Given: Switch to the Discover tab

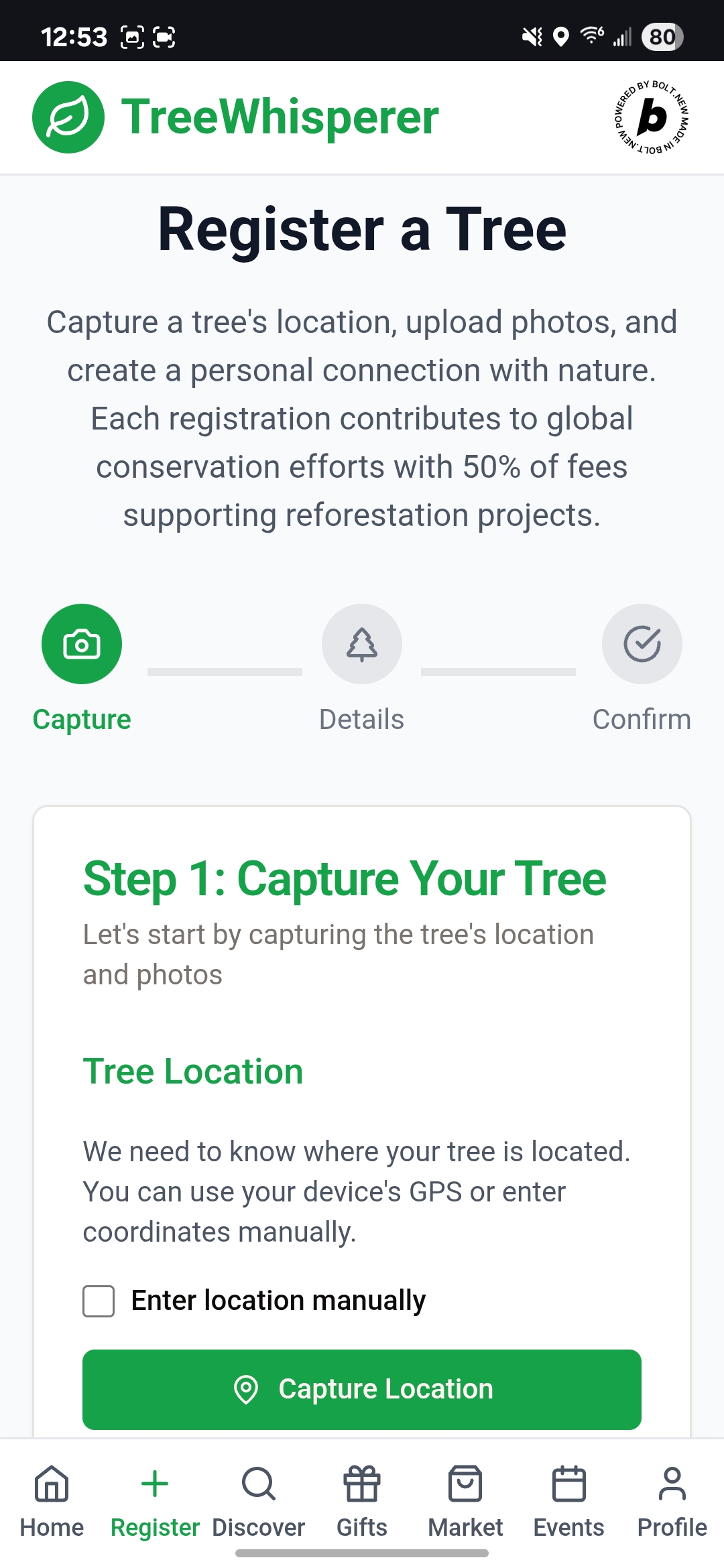Looking at the screenshot, I should tap(258, 1501).
